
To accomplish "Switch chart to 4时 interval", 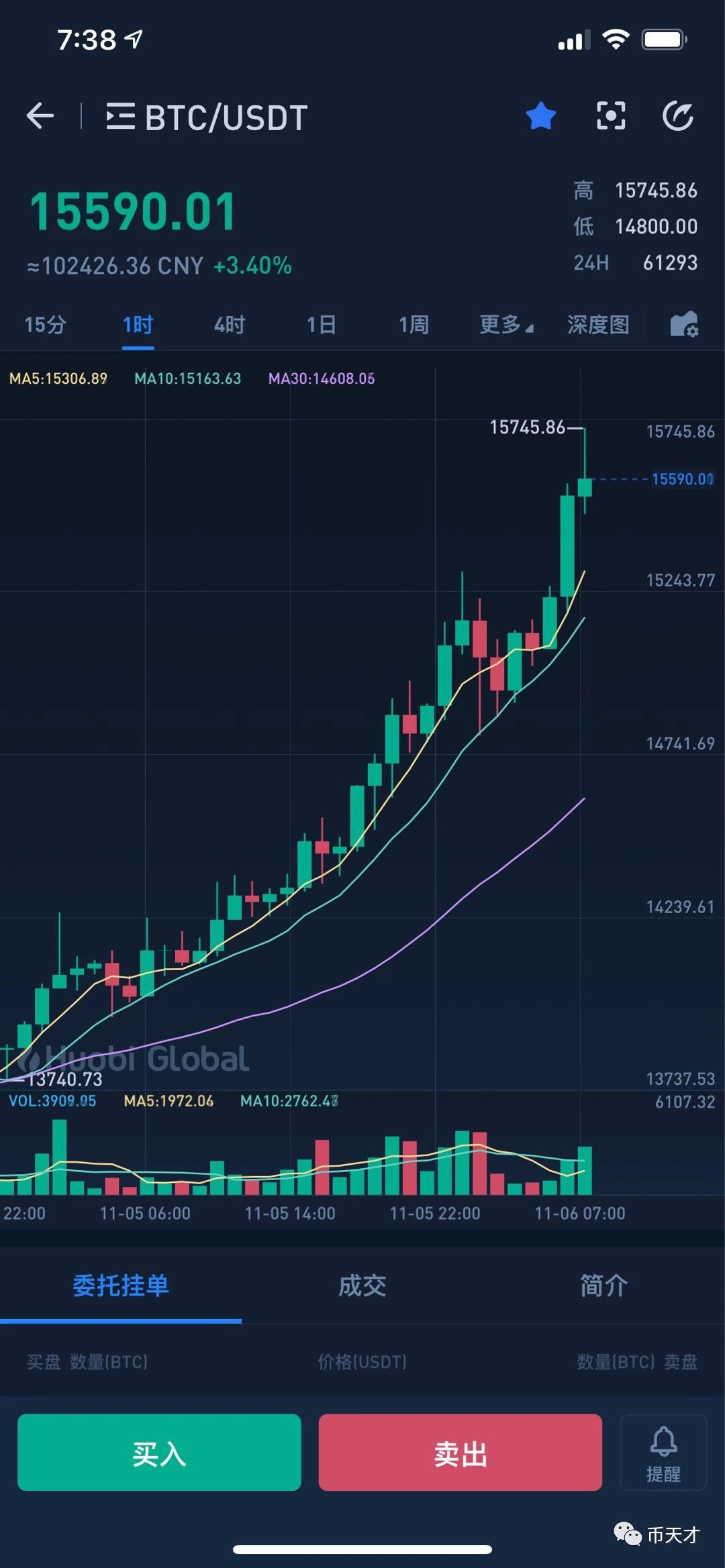I will tap(230, 325).
